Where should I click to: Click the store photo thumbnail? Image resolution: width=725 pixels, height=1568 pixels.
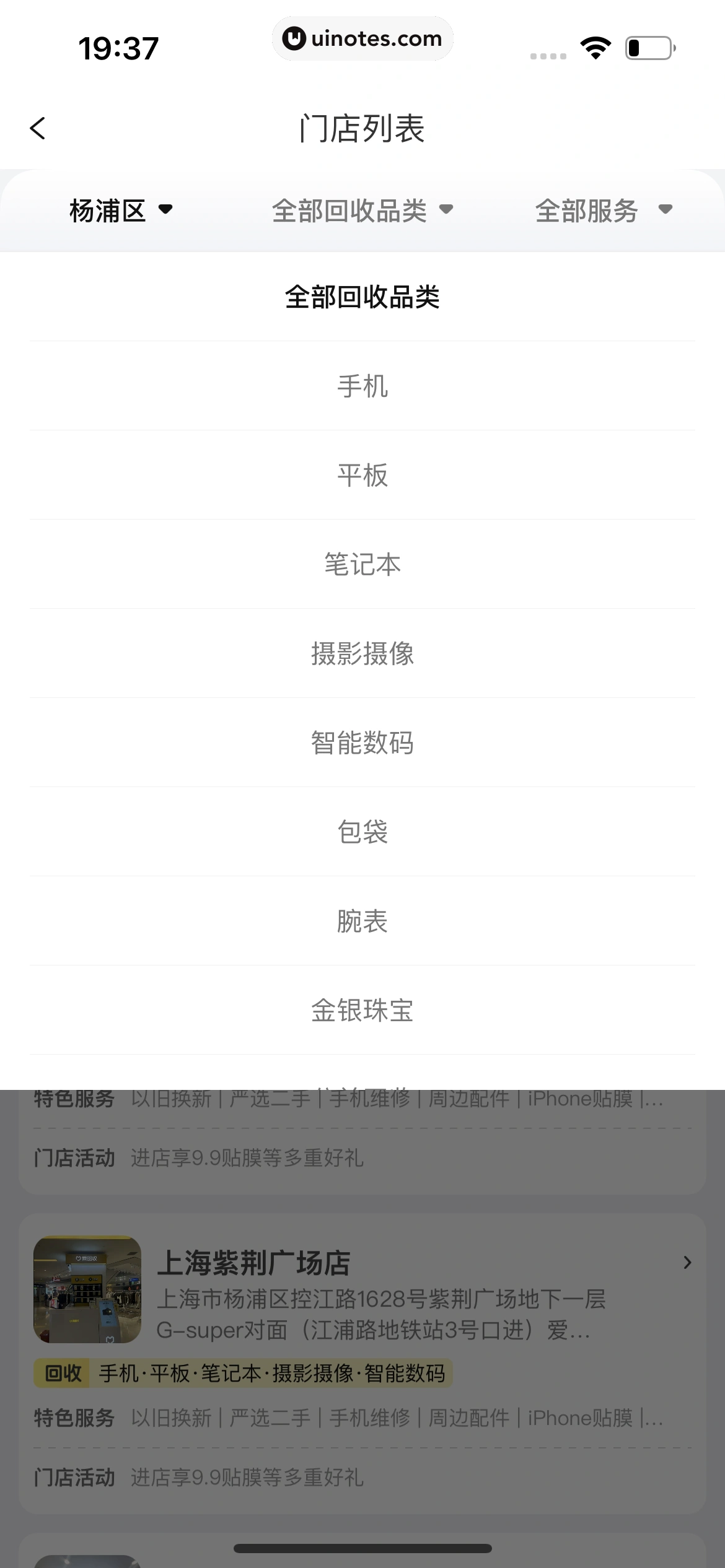[87, 1289]
